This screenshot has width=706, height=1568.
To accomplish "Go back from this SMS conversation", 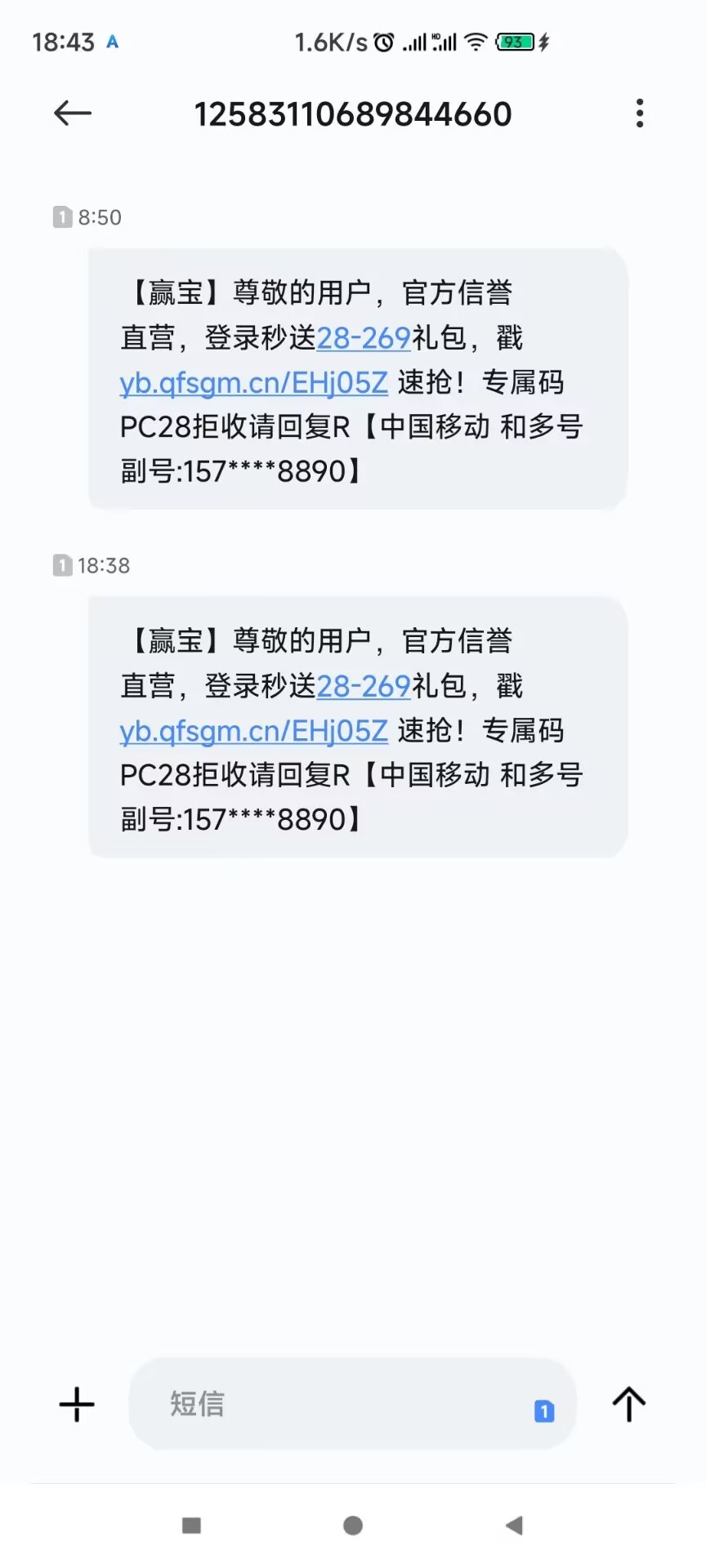I will (72, 114).
